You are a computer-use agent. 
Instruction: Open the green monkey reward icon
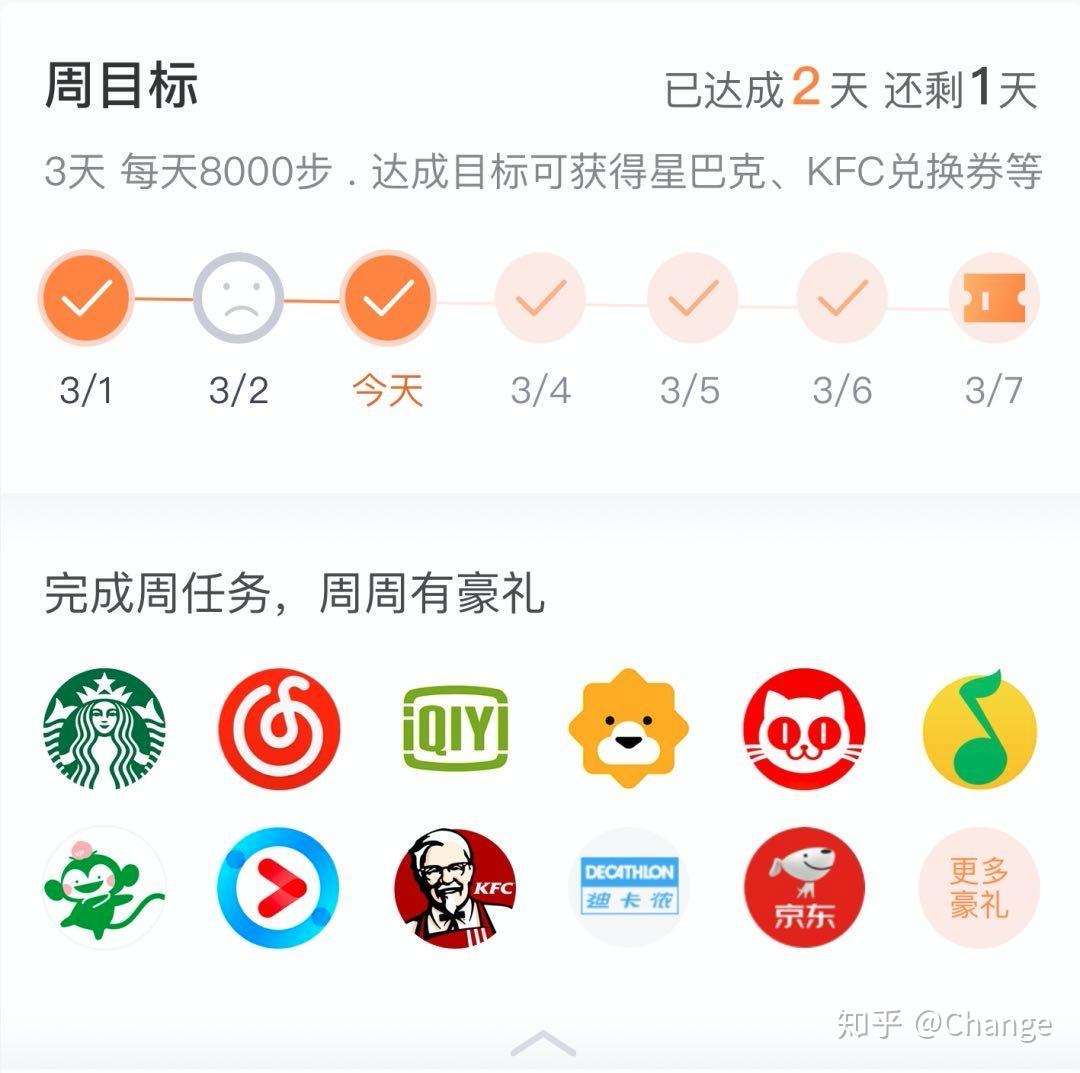pyautogui.click(x=105, y=887)
